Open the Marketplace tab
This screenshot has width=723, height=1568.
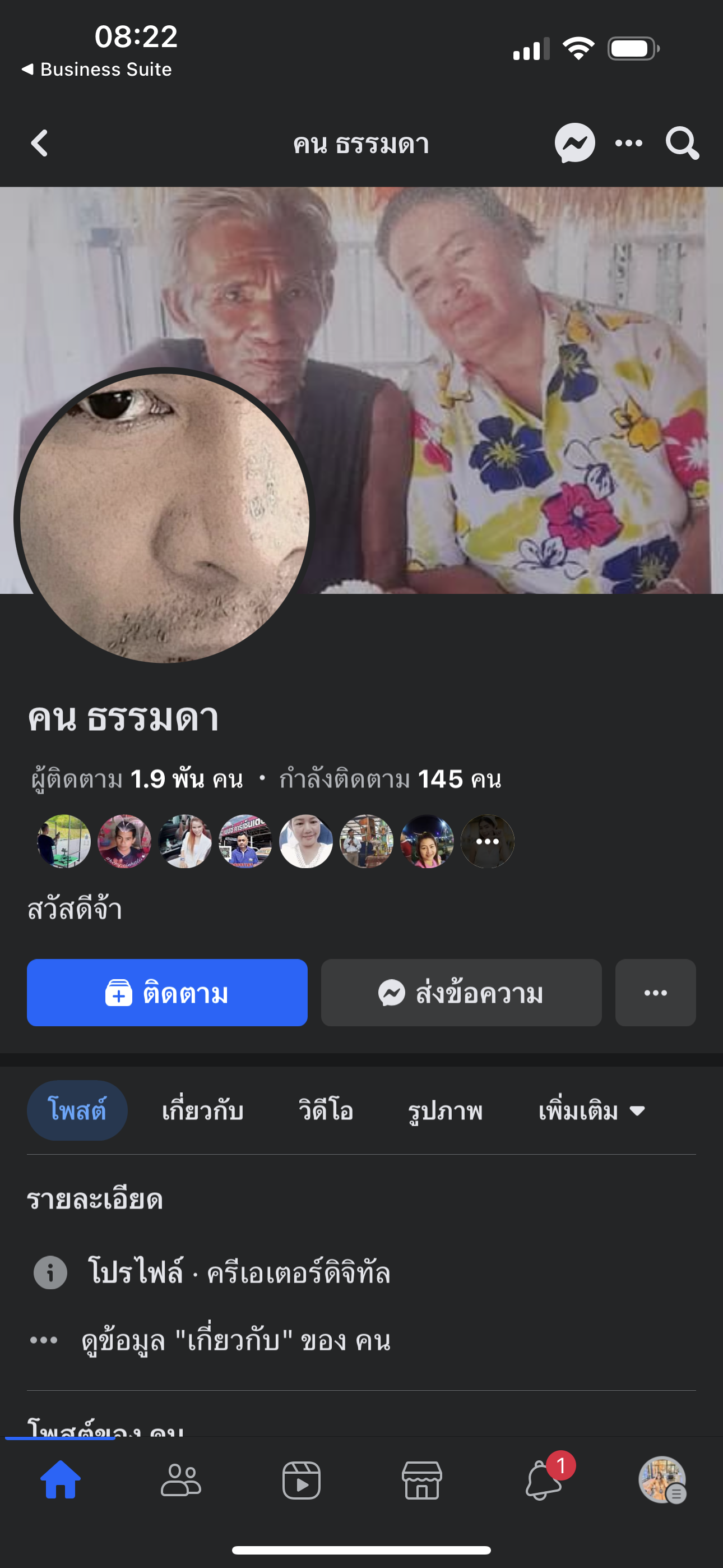(421, 1480)
